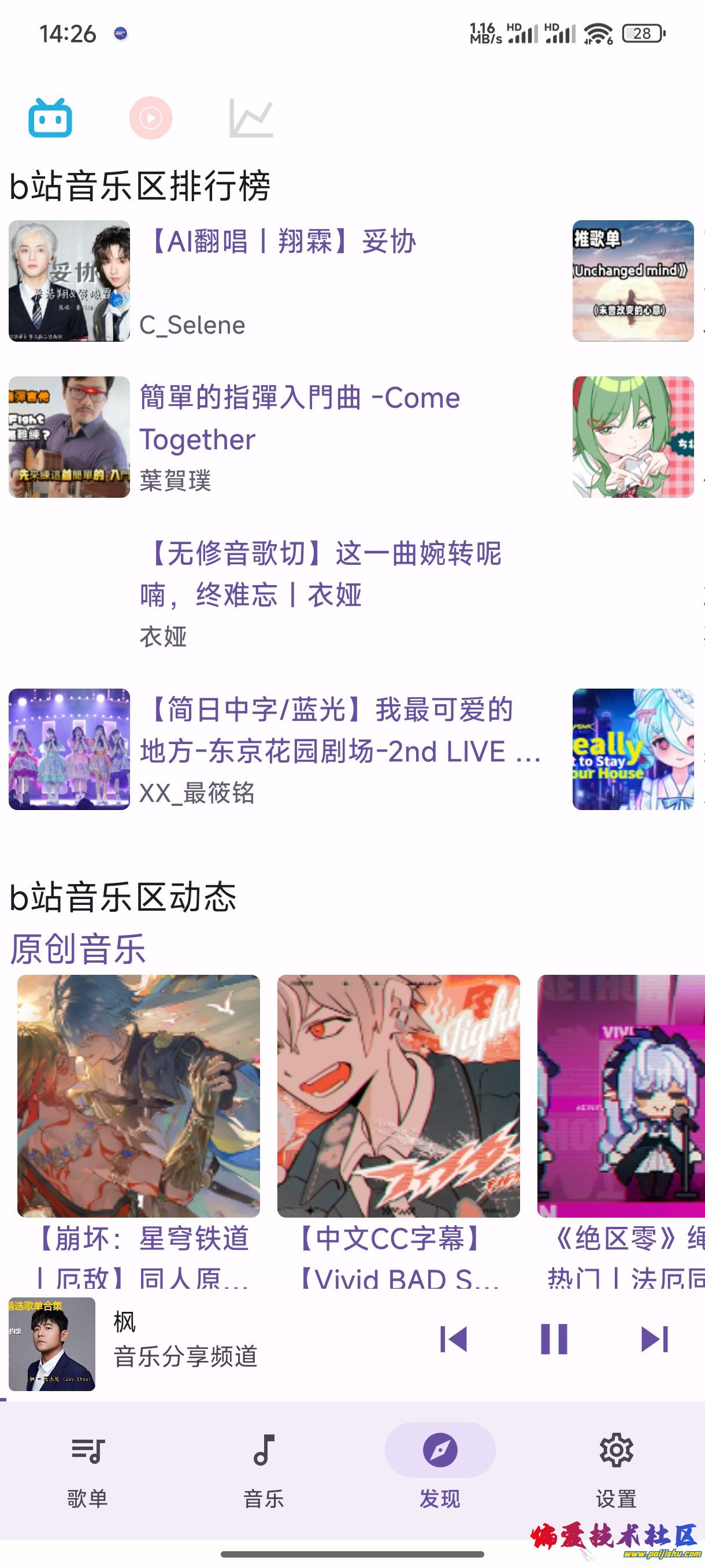This screenshot has width=705, height=1568.
Task: Open the Really to Stay thumbnail
Action: tap(633, 749)
